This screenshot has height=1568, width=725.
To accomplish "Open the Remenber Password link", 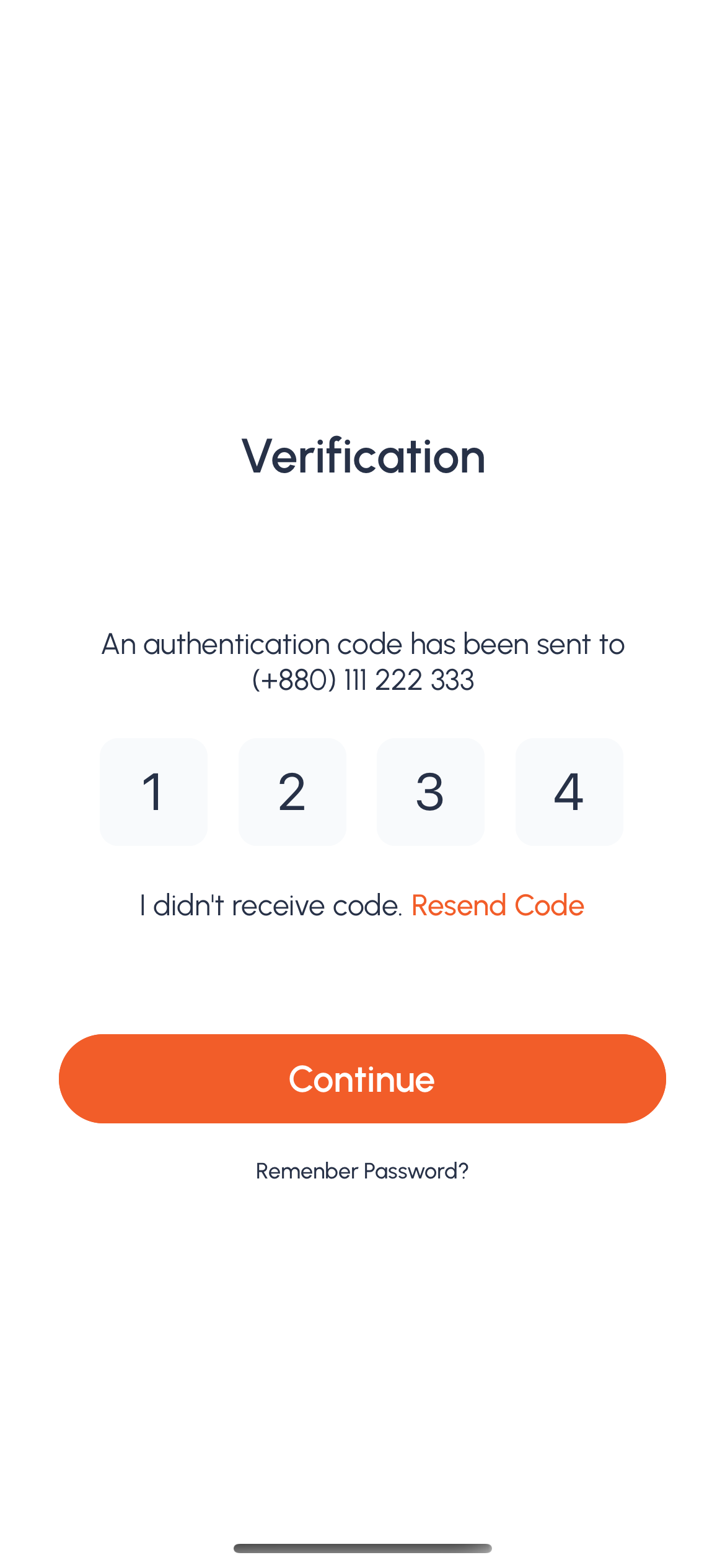I will 362,1171.
